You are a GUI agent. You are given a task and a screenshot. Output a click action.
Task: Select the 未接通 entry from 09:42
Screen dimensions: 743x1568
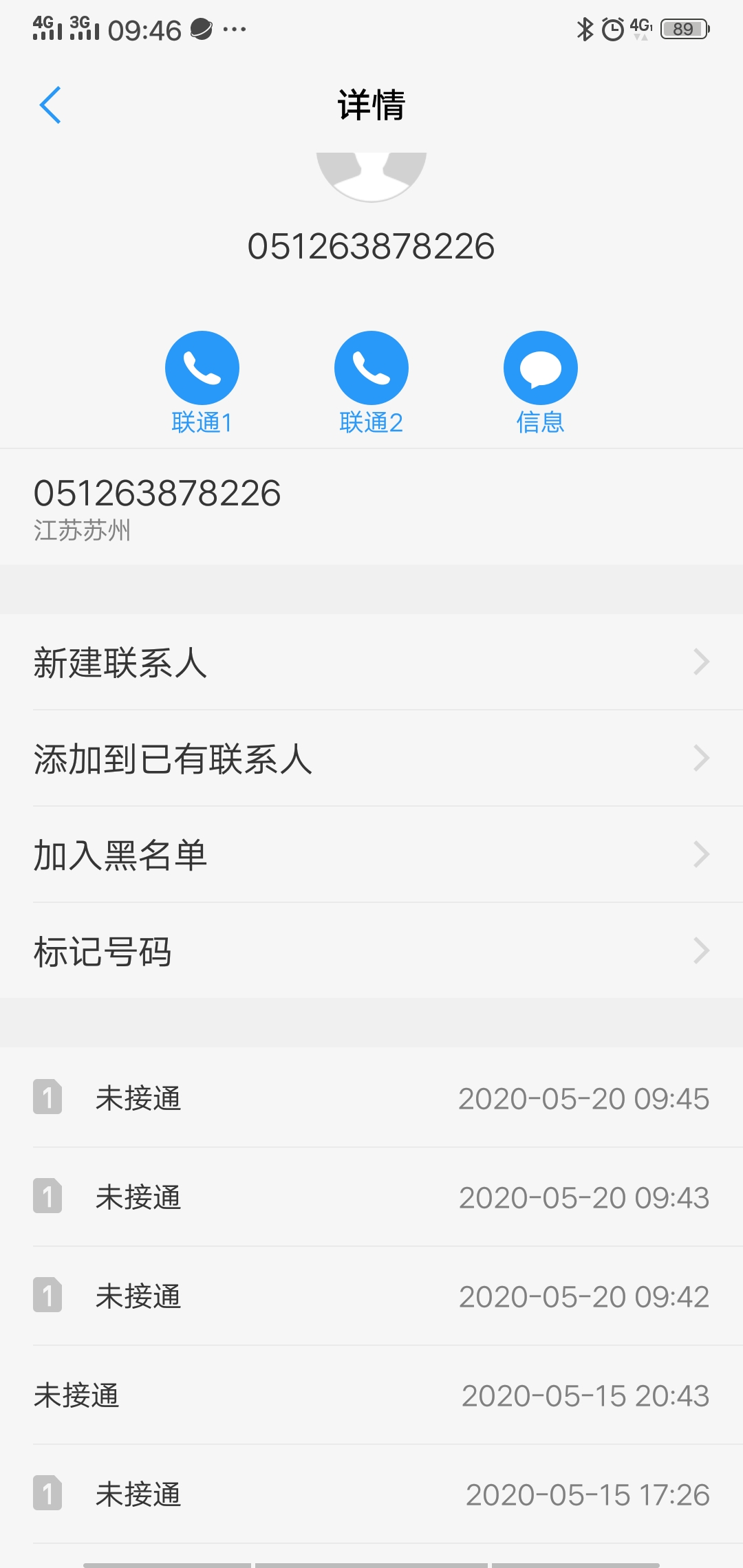click(x=371, y=1297)
